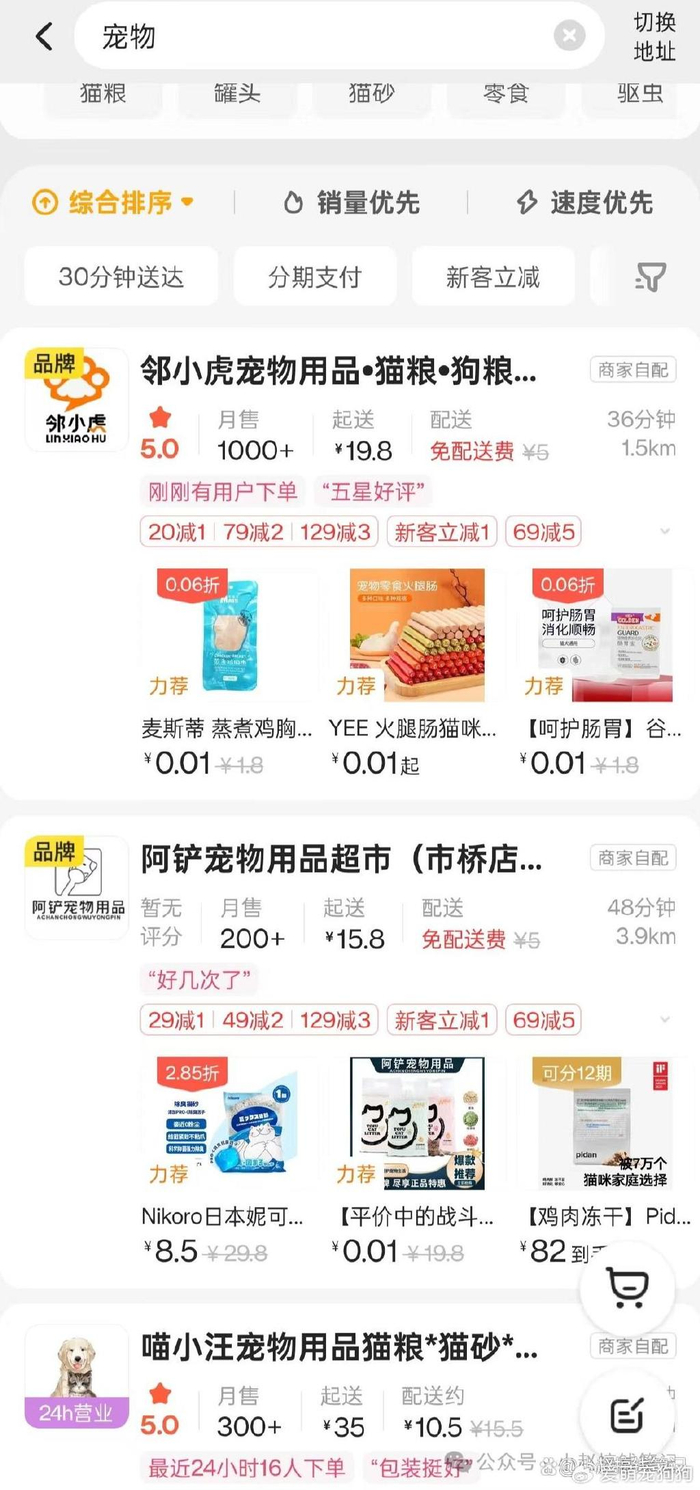
Task: Go back using the top-left arrow
Action: click(x=44, y=37)
